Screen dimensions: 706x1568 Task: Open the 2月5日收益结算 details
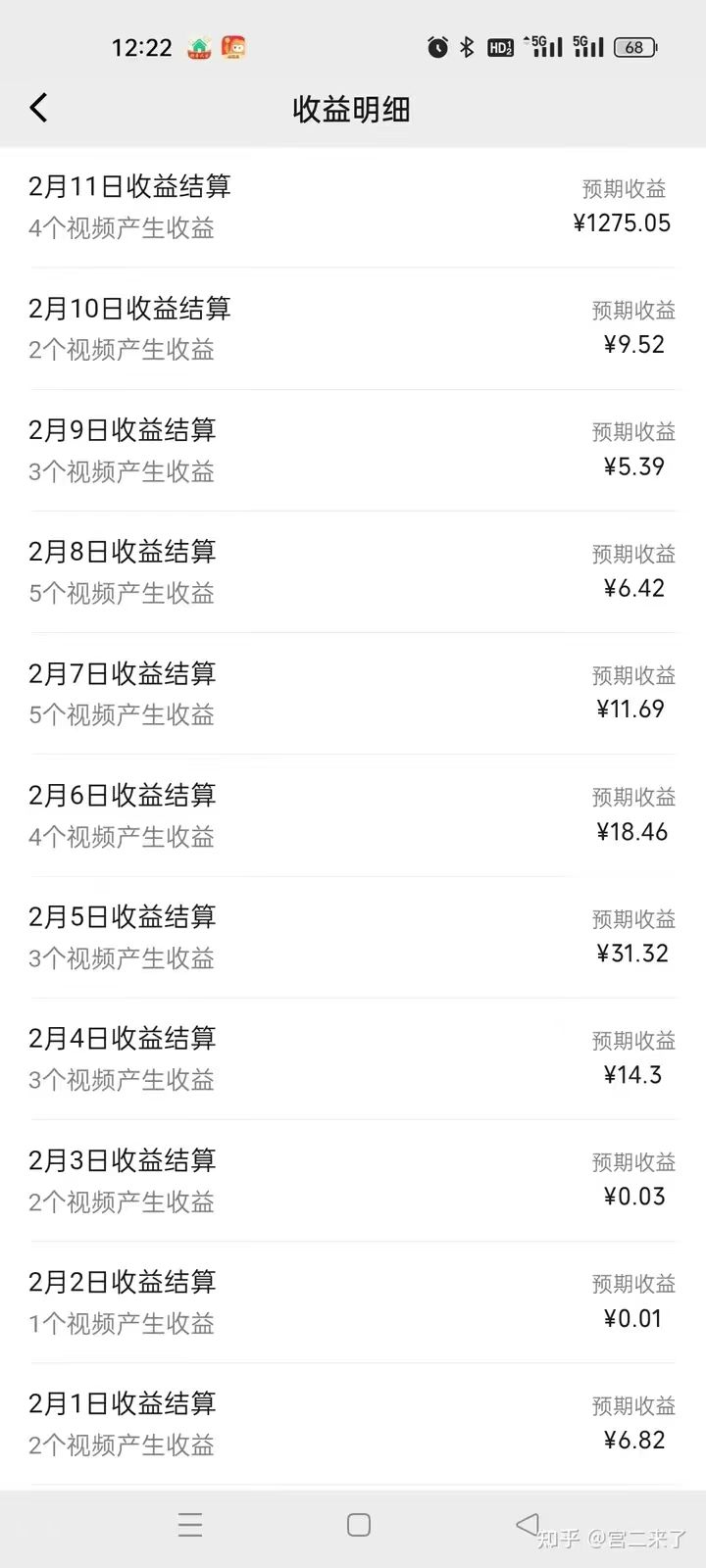[x=352, y=936]
